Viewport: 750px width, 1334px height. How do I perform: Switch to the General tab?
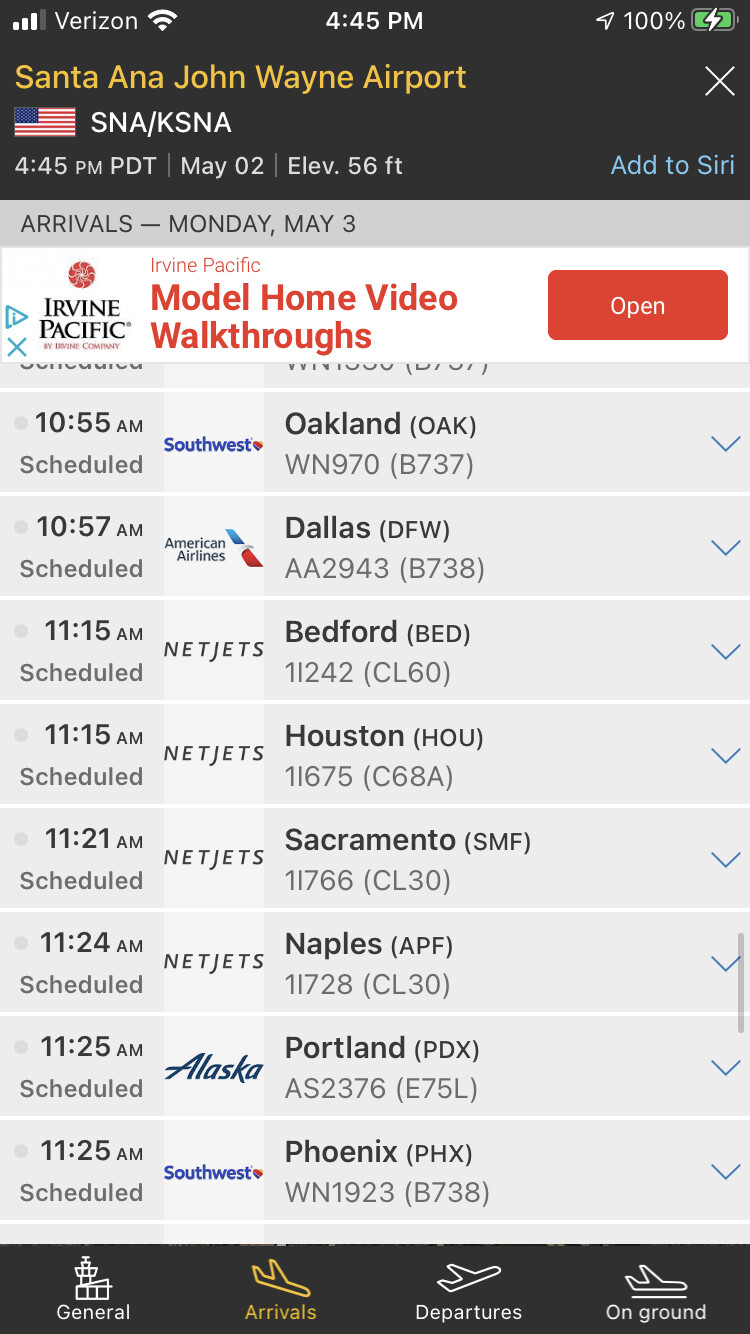click(x=94, y=1289)
